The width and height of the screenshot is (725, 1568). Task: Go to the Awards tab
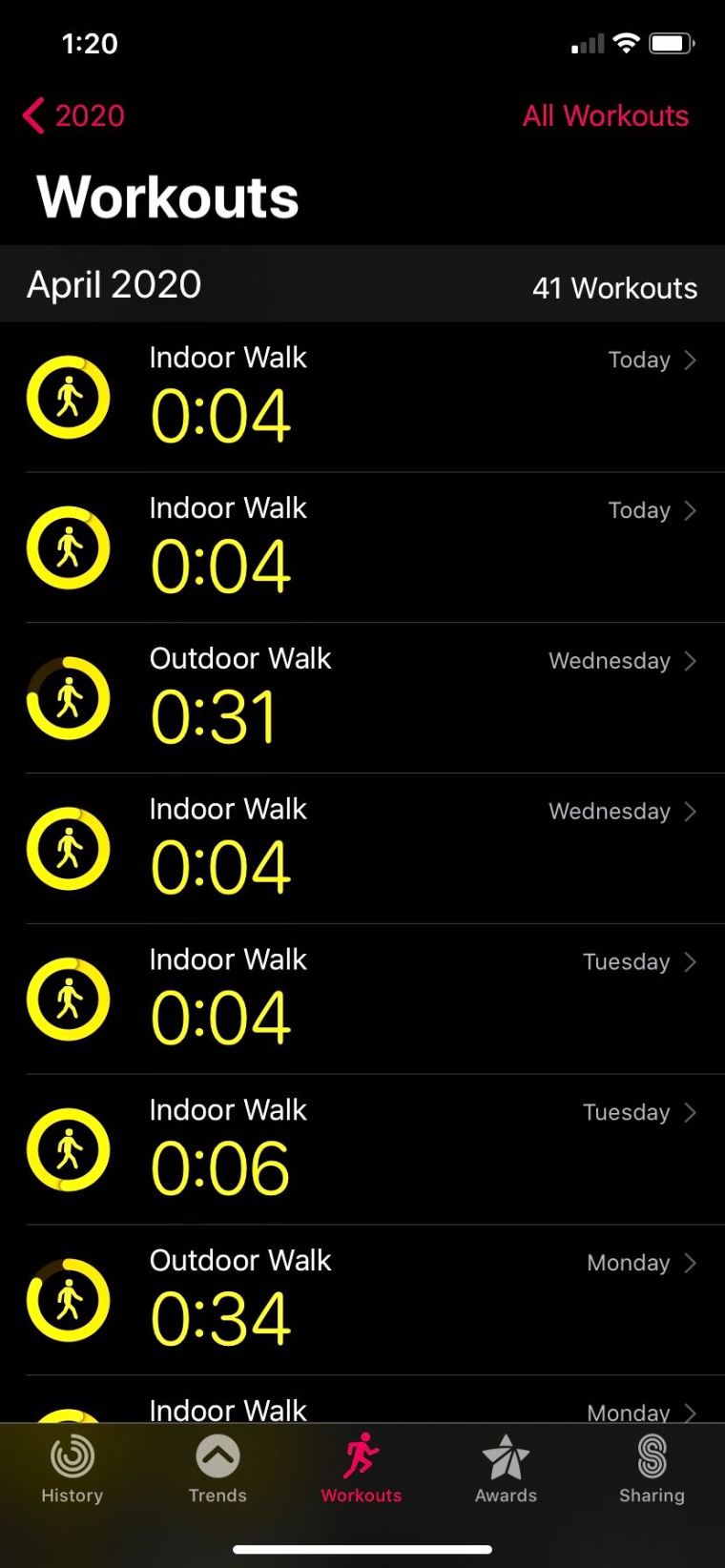(x=507, y=1469)
